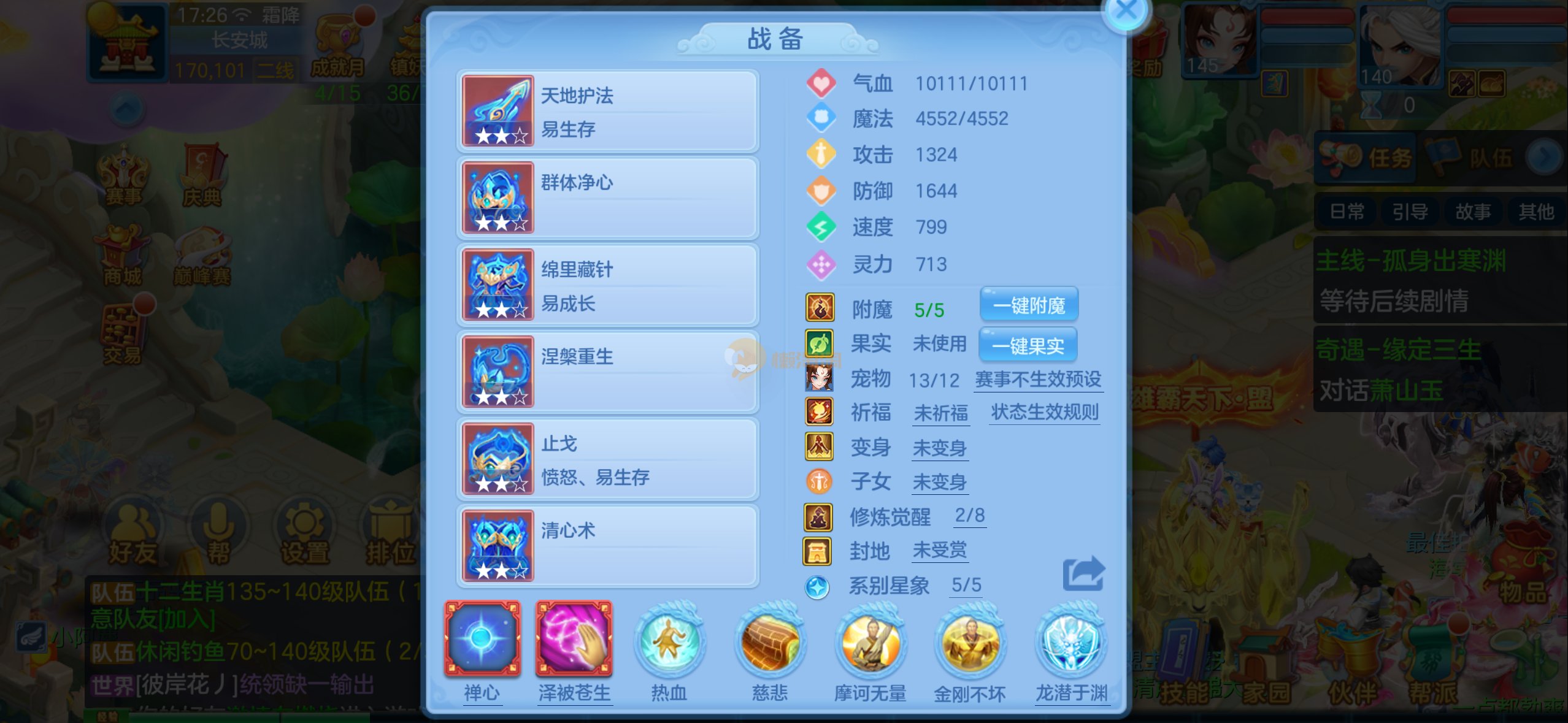
Task: Tap the 一键果实 button
Action: tap(1028, 346)
